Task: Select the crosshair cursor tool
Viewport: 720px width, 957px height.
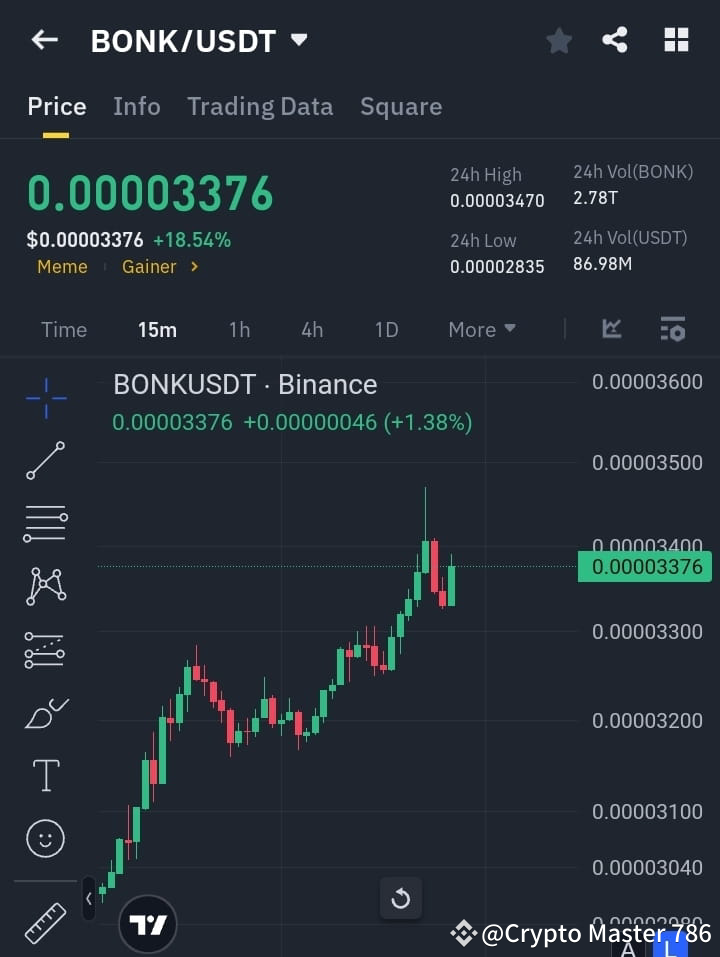Action: [45, 398]
